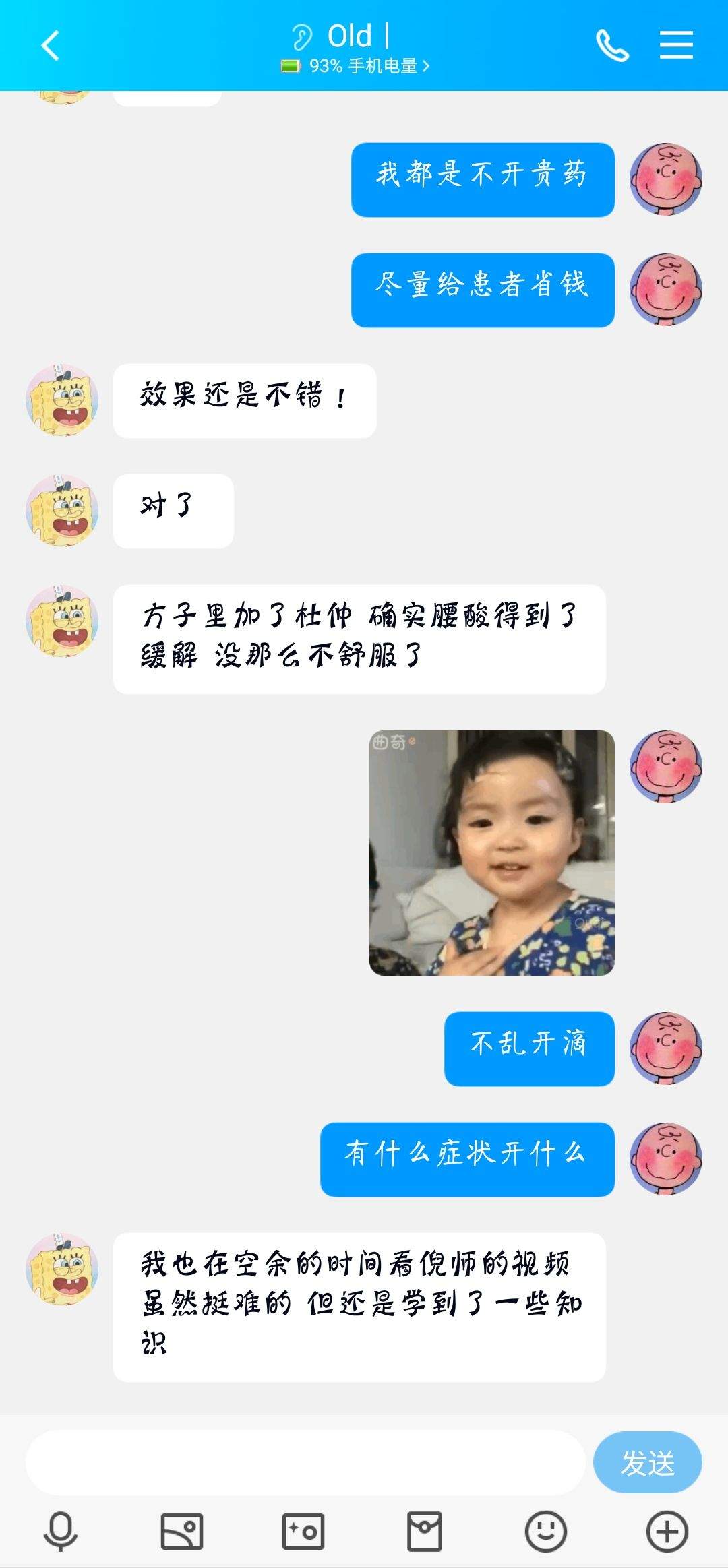This screenshot has width=728, height=1568.
Task: Tap the 发送 send button
Action: 647,1463
